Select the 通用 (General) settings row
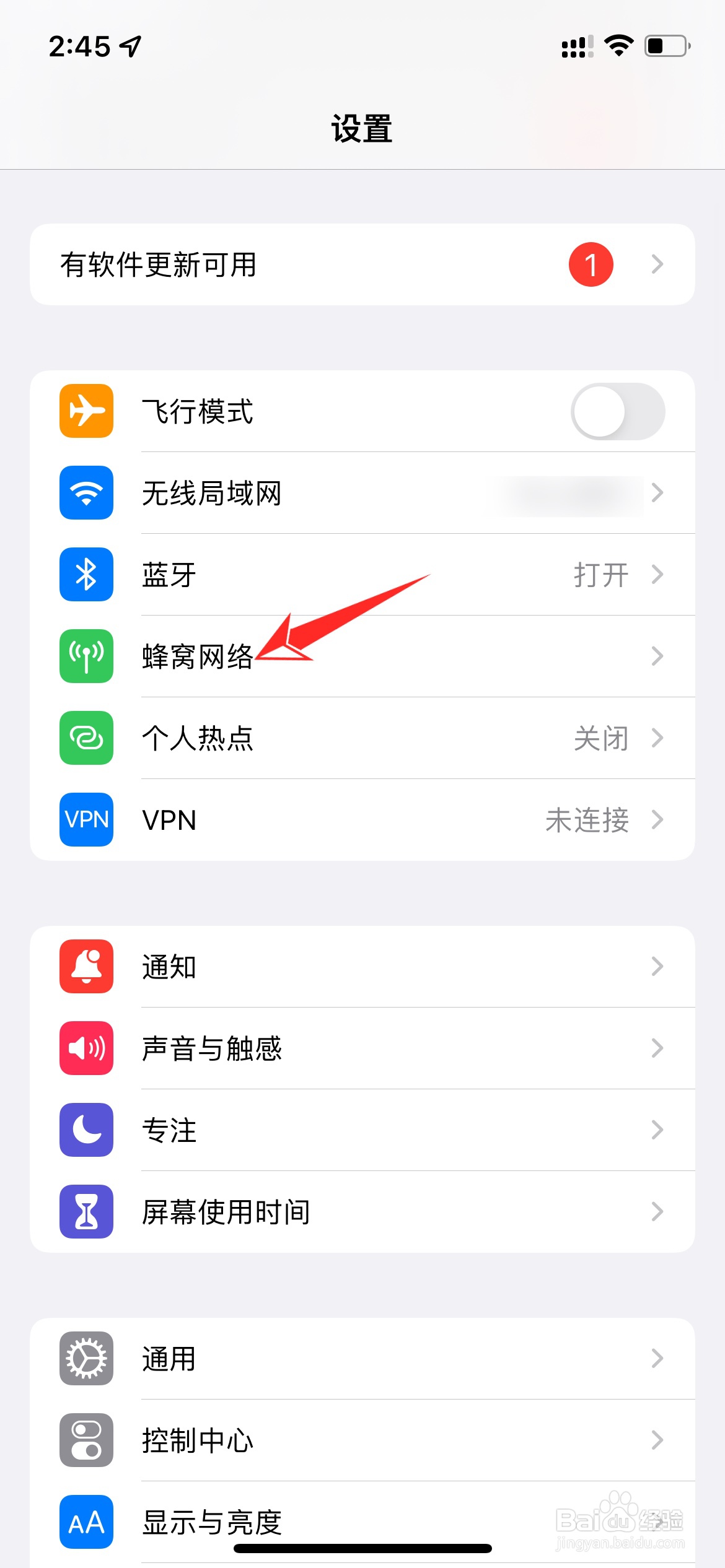The image size is (725, 1568). 310,1358
